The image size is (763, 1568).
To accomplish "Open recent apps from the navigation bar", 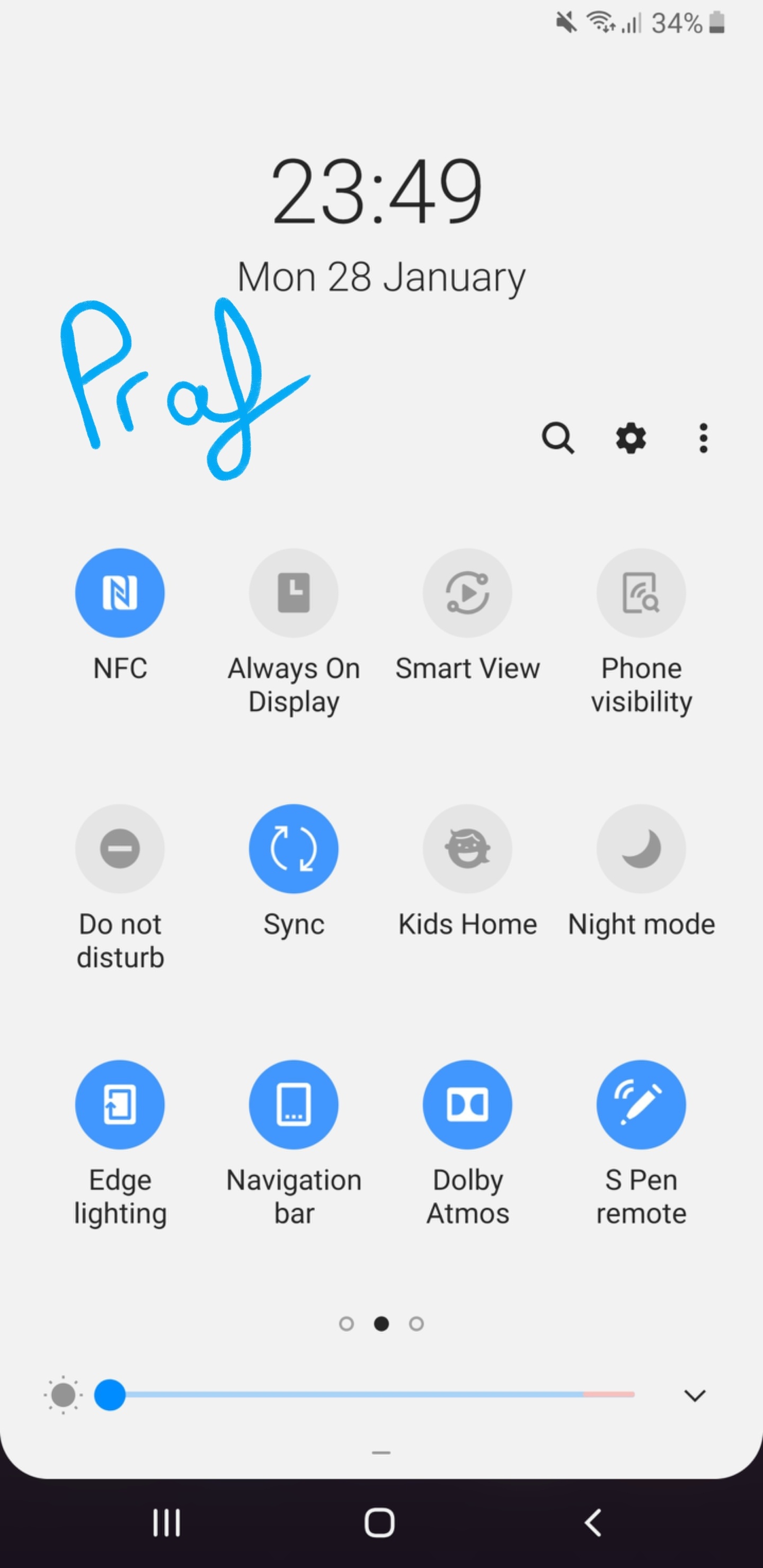I will [x=166, y=1523].
